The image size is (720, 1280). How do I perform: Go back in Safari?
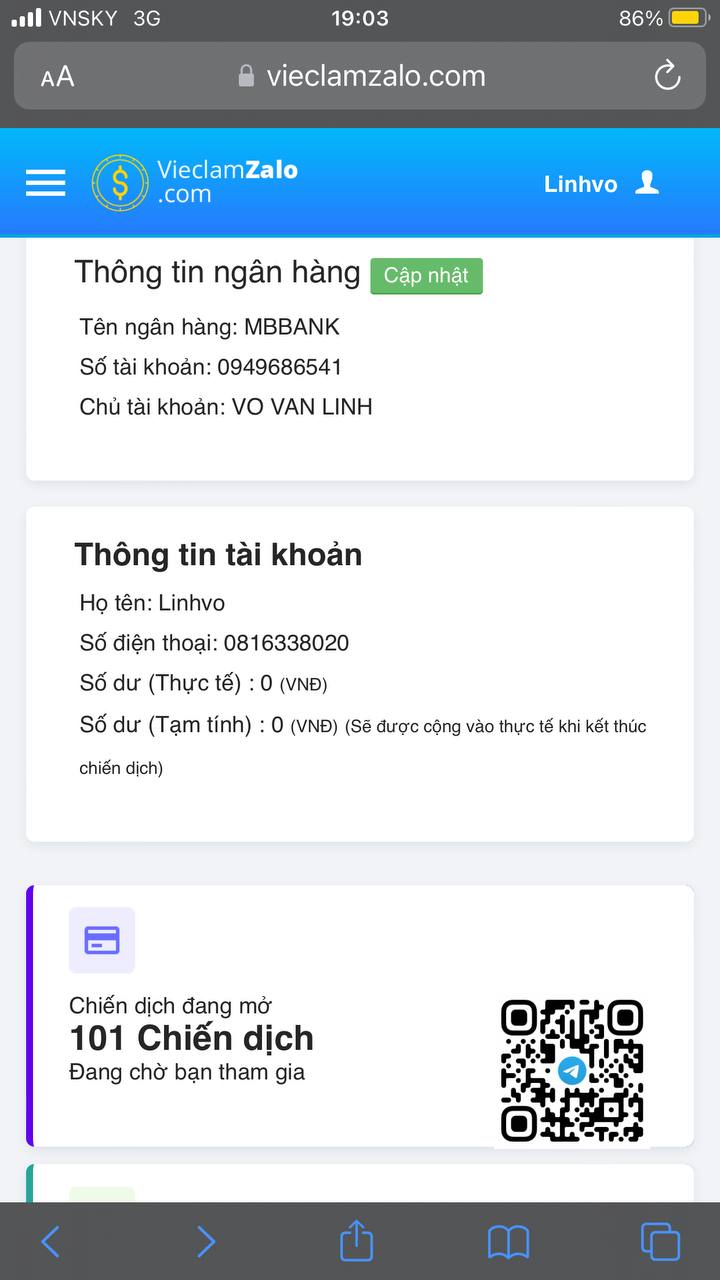tap(51, 1242)
